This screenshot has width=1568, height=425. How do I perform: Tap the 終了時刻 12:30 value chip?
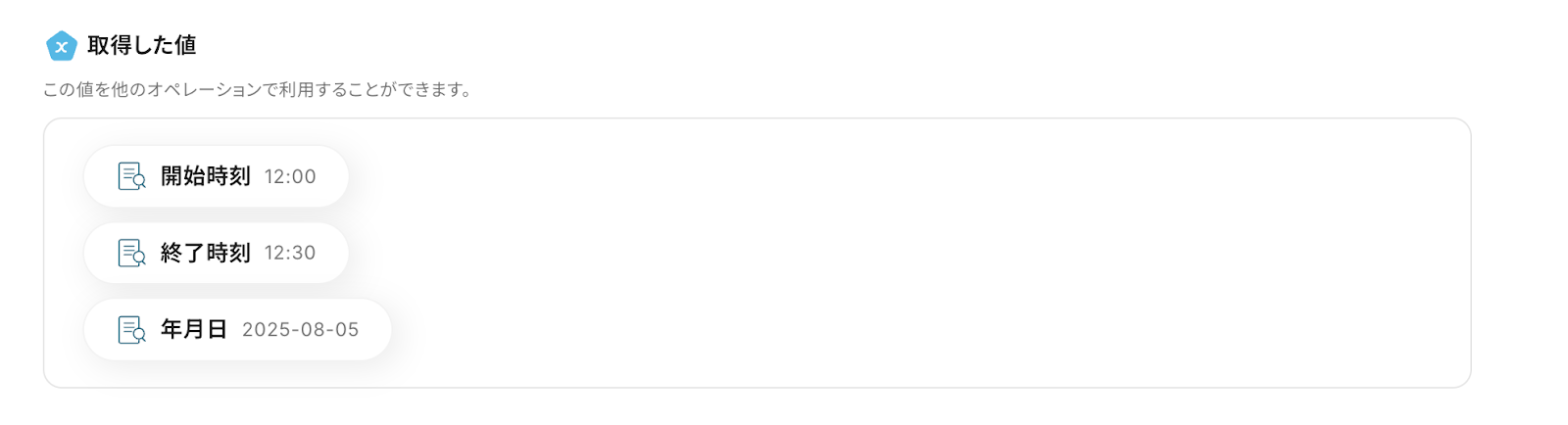[216, 253]
